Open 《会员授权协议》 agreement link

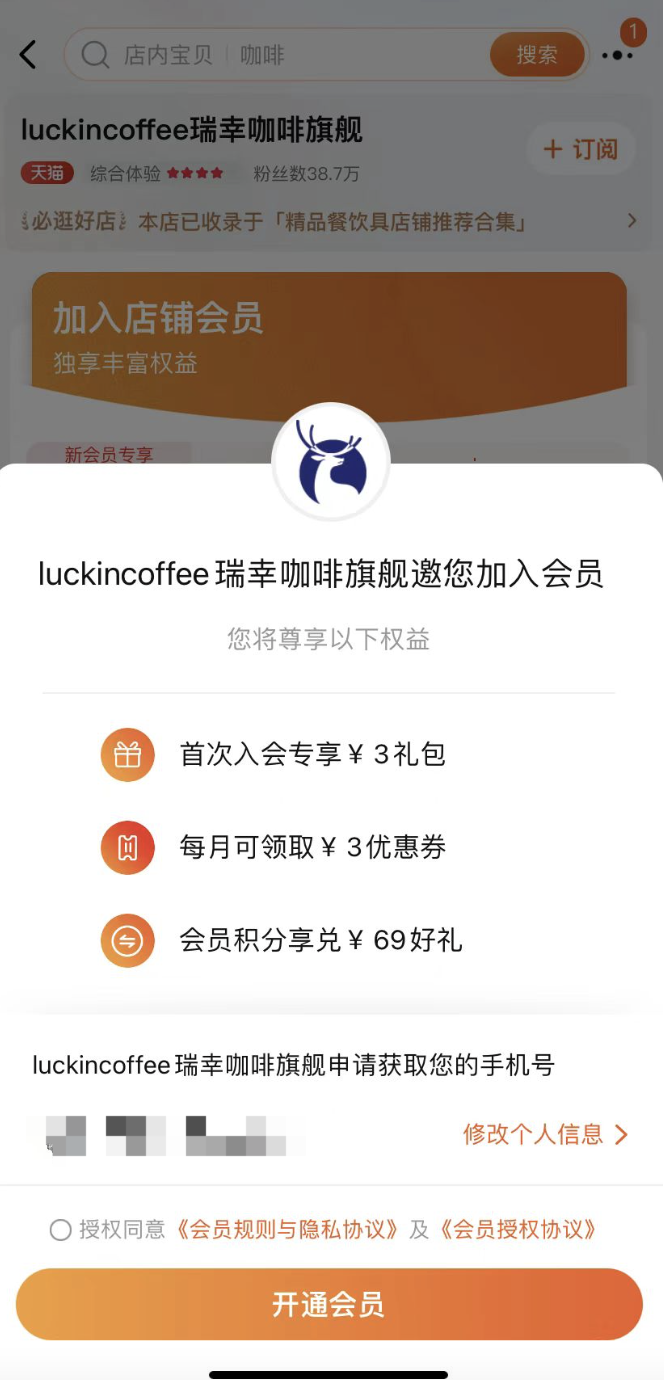517,1230
